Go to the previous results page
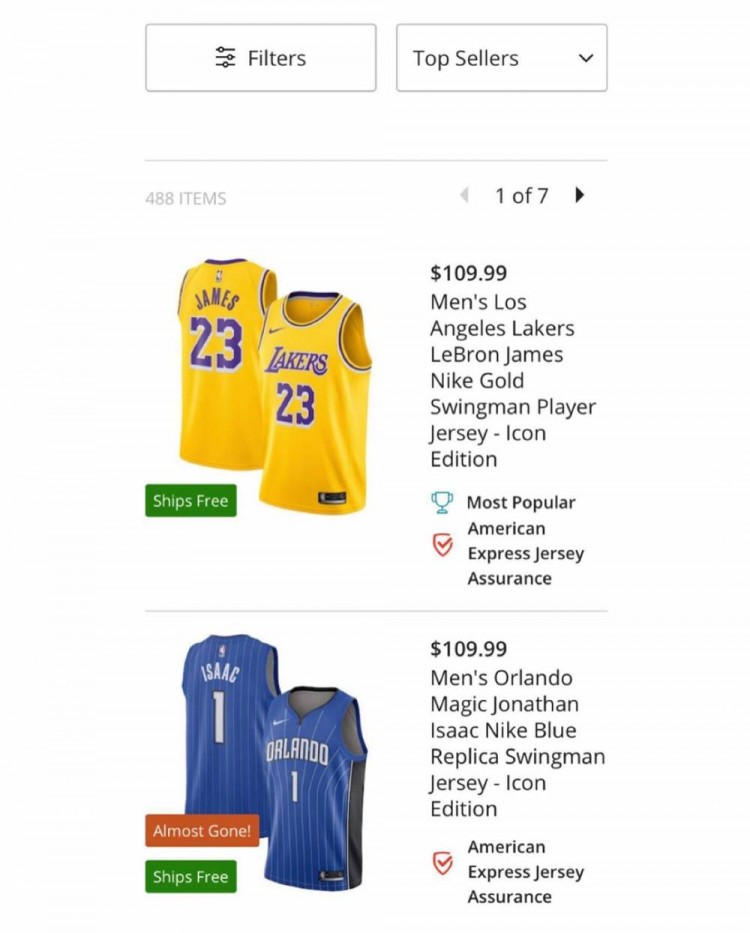The width and height of the screenshot is (750, 933). (x=464, y=196)
